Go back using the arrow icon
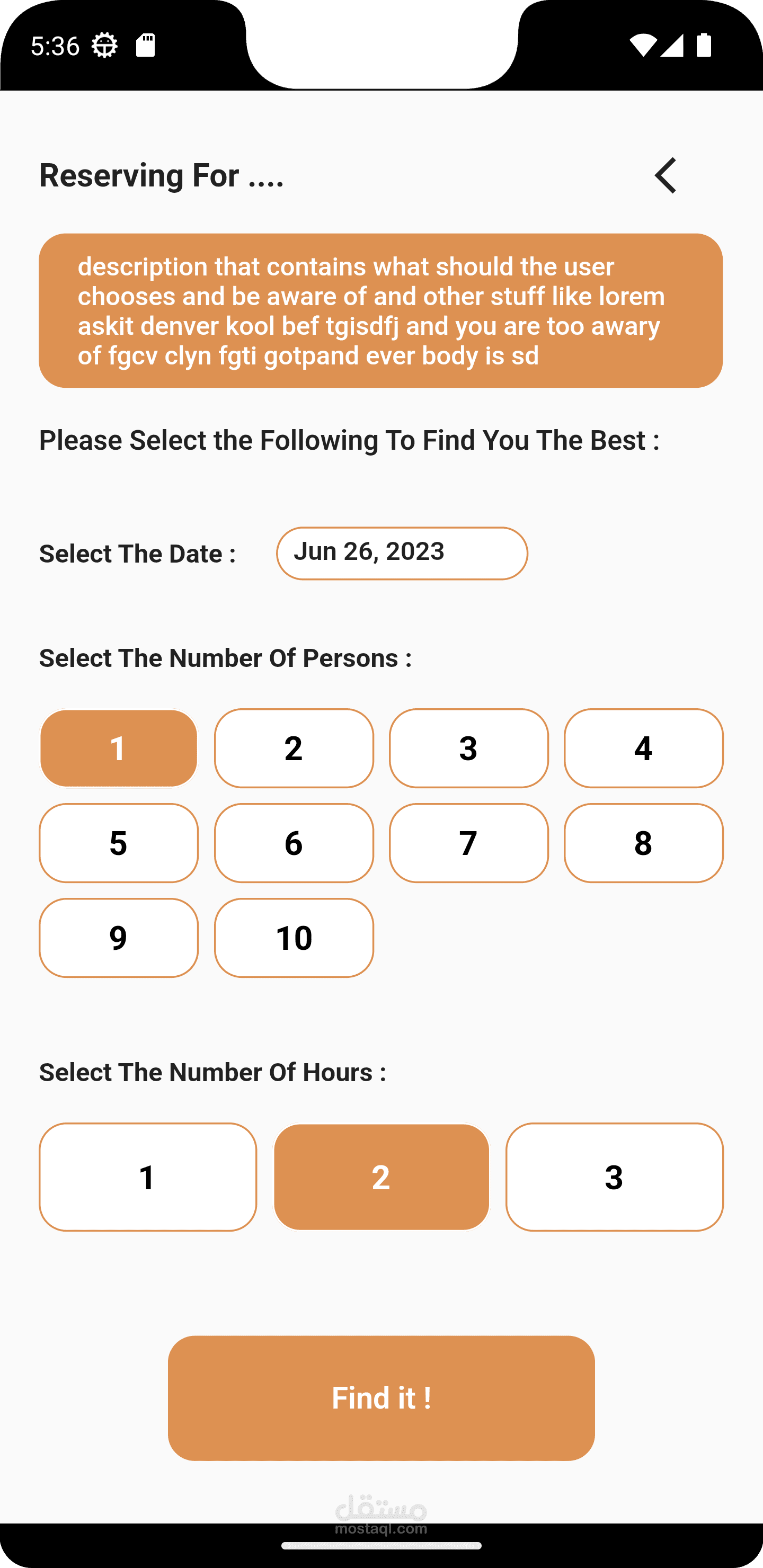The width and height of the screenshot is (763, 1568). (x=665, y=175)
